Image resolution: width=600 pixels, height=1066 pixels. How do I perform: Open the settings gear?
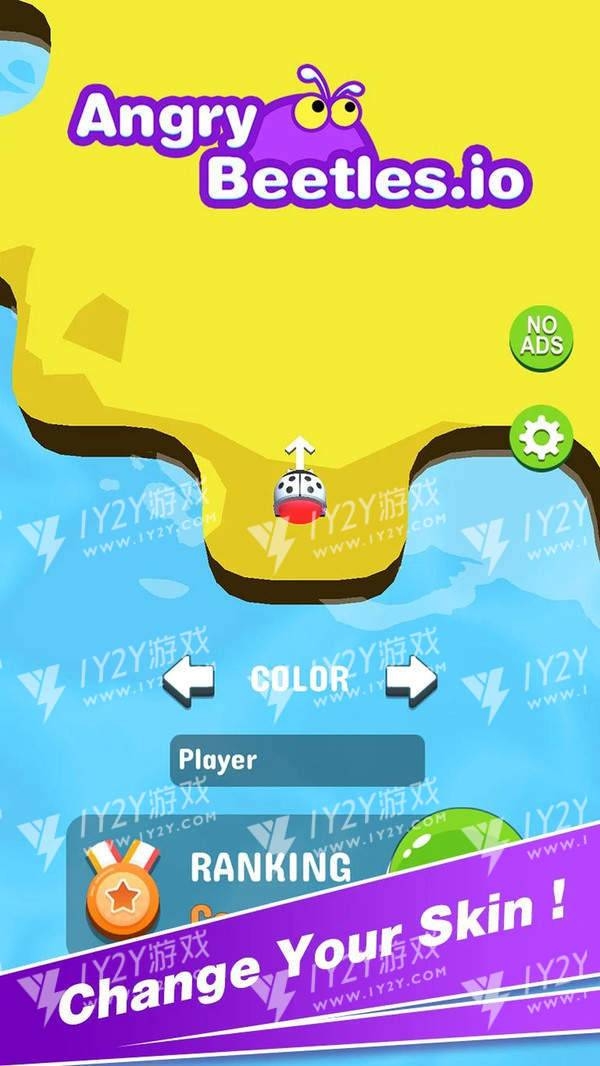[x=542, y=437]
